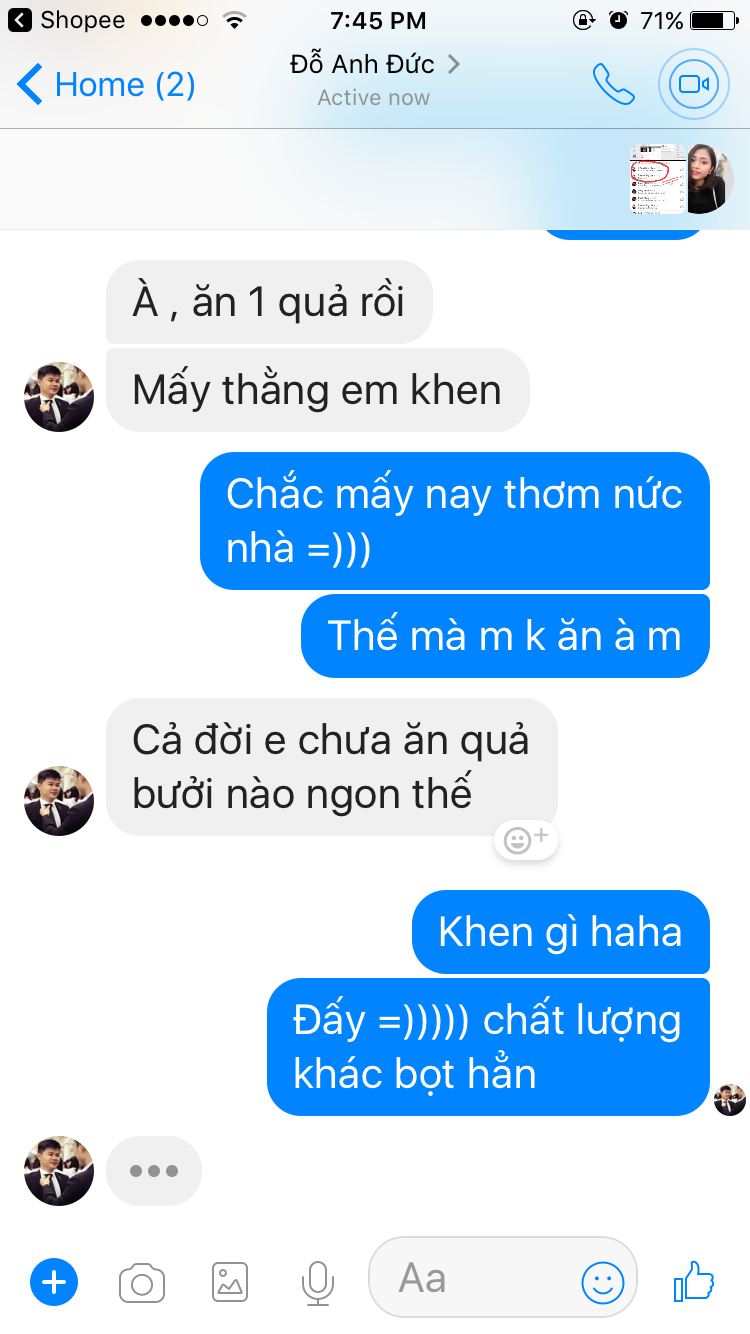The width and height of the screenshot is (750, 1334).
Task: Go back to the Home chat list
Action: point(105,85)
